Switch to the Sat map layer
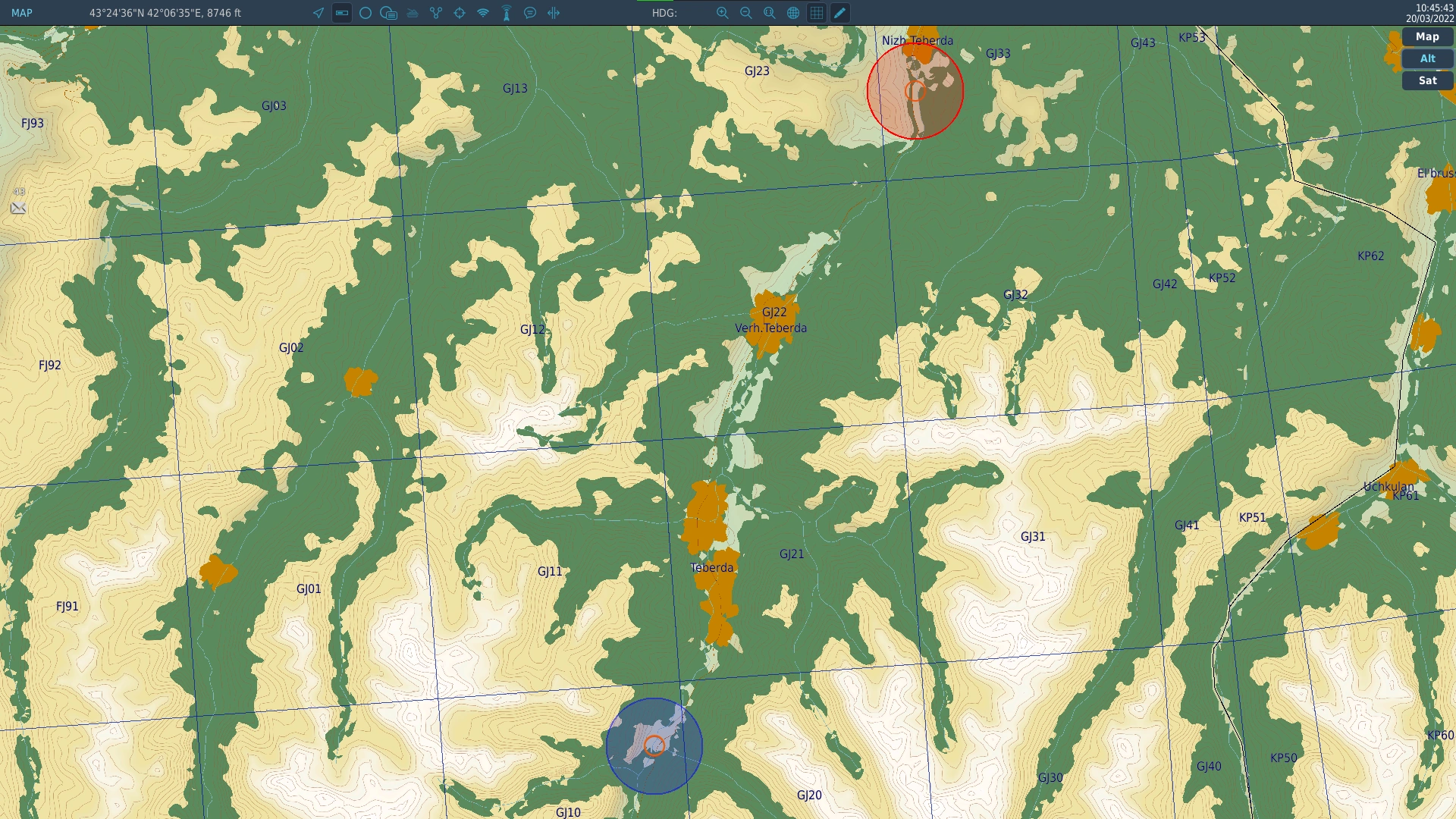This screenshot has height=819, width=1456. (1427, 80)
